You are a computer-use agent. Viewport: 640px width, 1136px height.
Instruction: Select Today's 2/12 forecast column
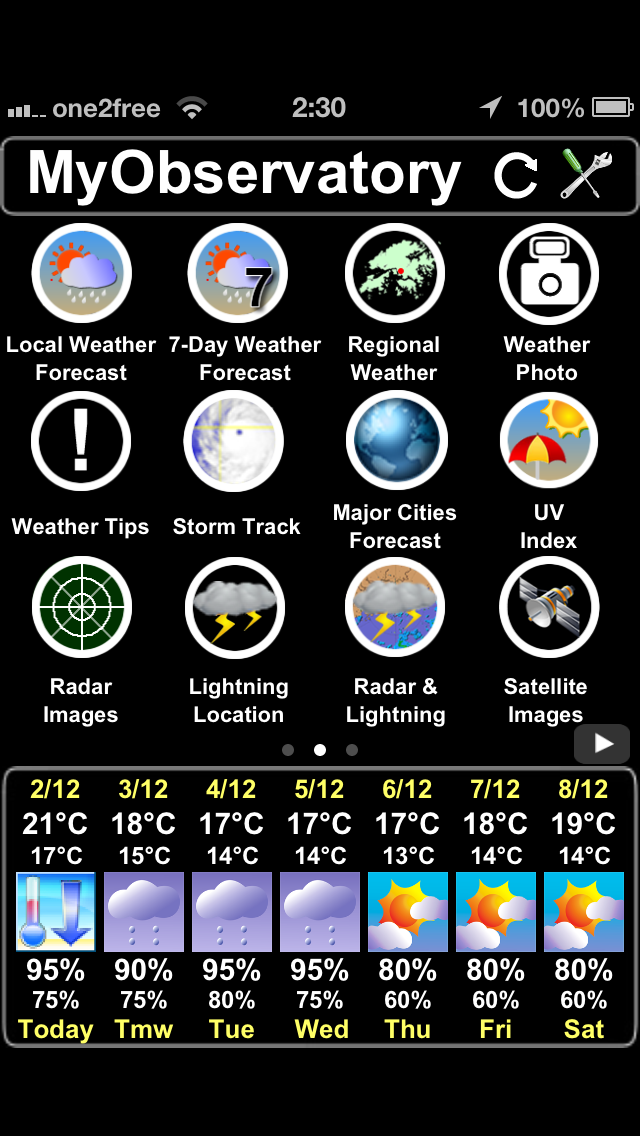click(x=56, y=909)
